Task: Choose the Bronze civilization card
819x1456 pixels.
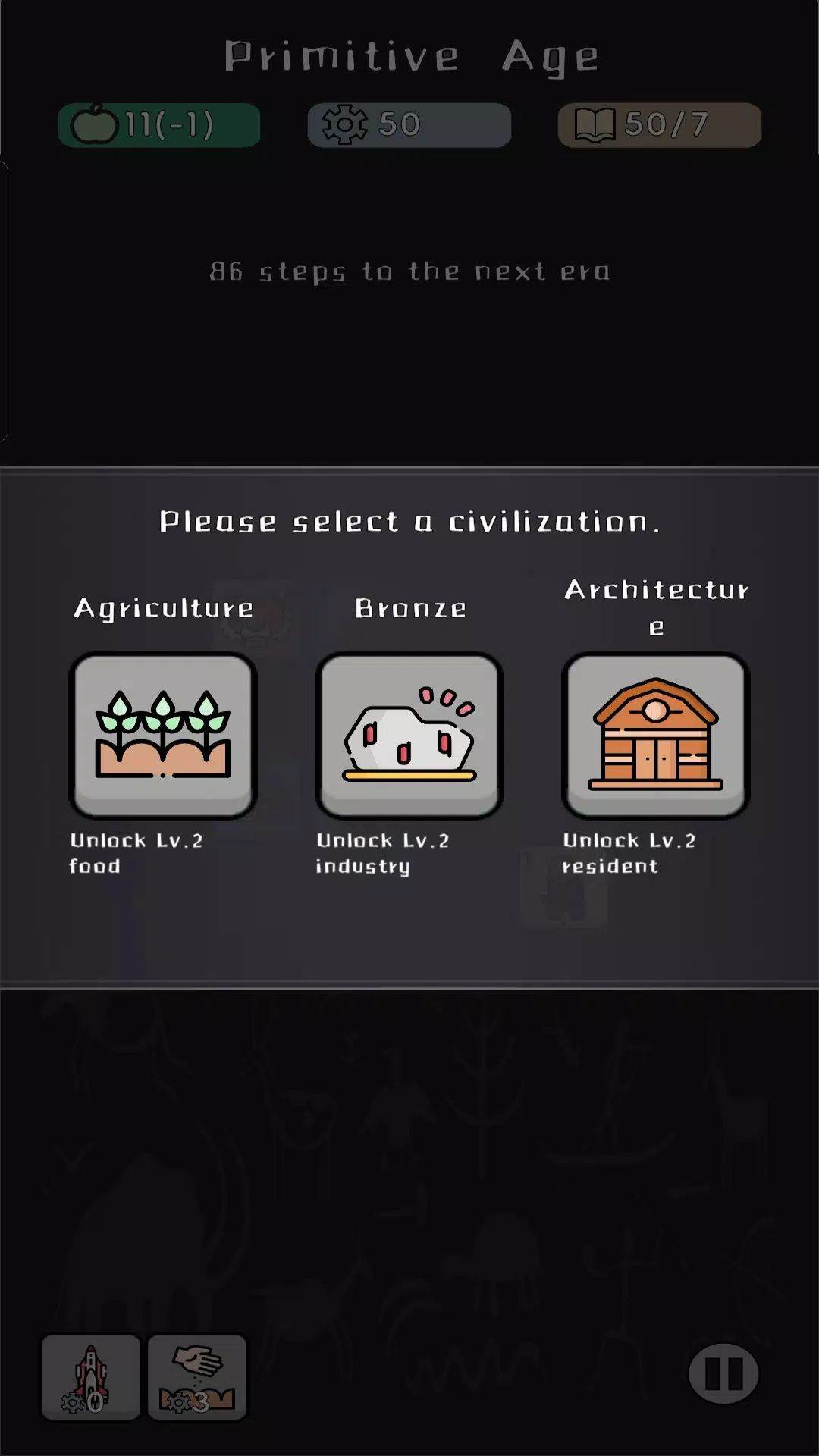Action: (x=409, y=736)
